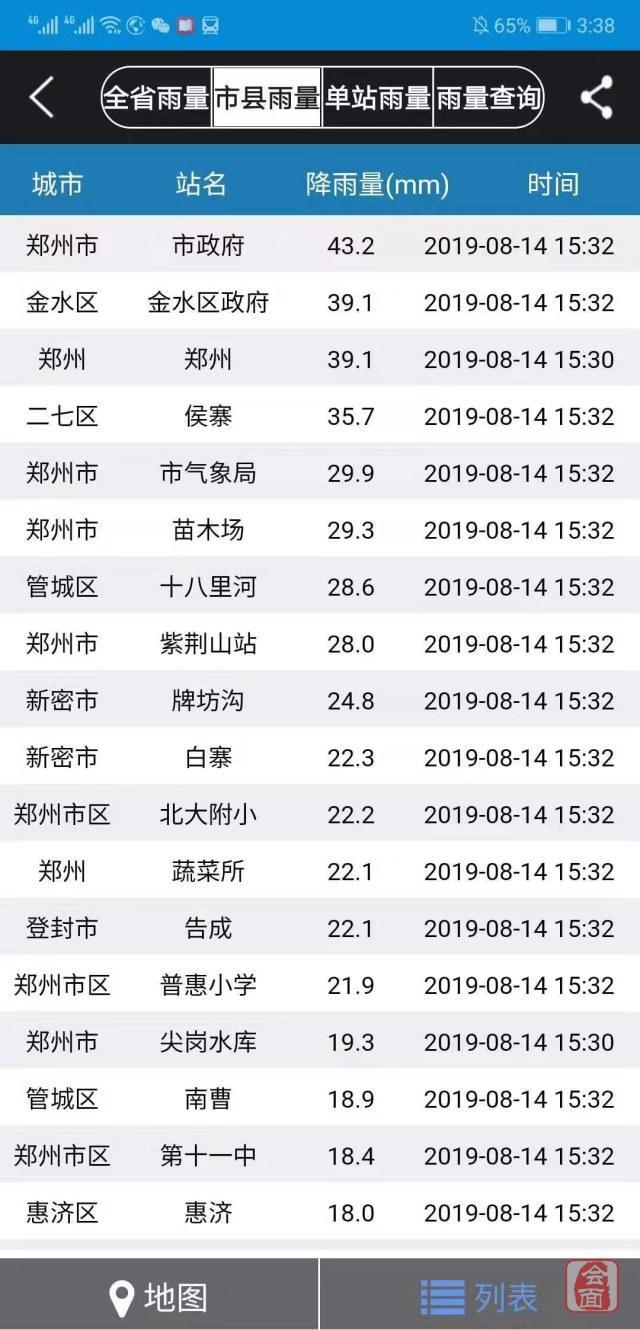Switch to 雨量查询 tab
The image size is (640, 1330).
[488, 97]
